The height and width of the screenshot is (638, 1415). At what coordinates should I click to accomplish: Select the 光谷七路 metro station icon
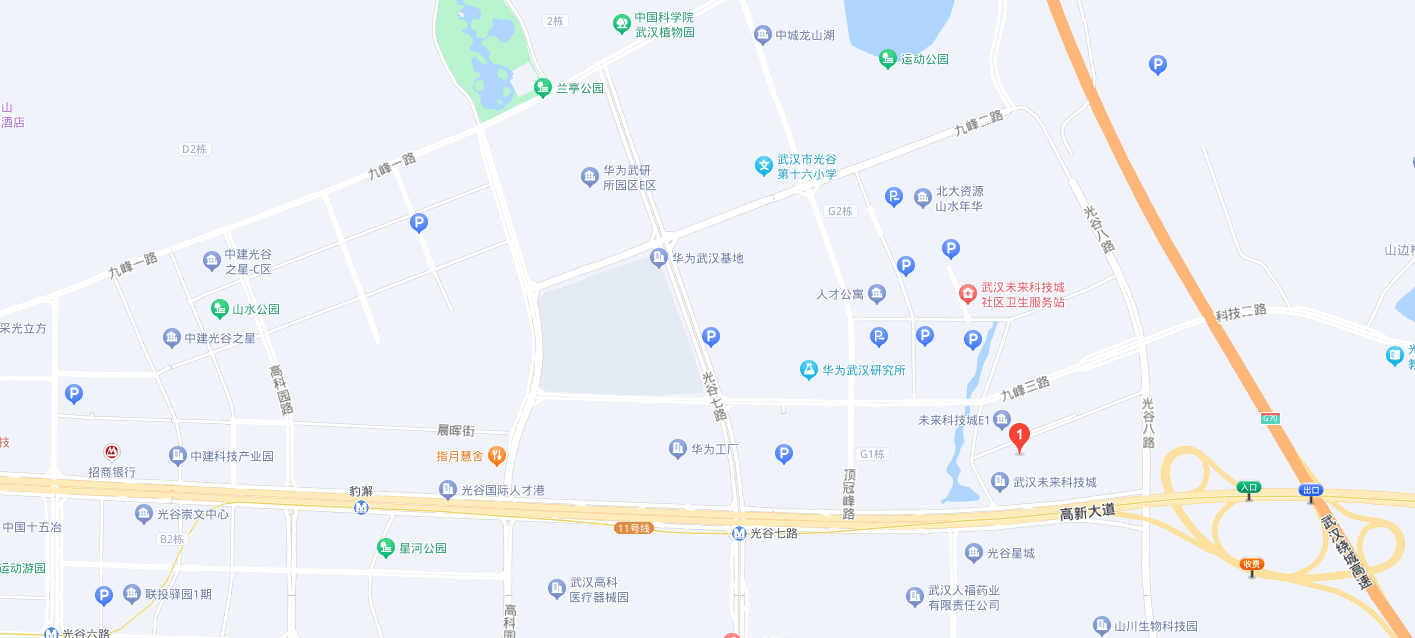738,533
